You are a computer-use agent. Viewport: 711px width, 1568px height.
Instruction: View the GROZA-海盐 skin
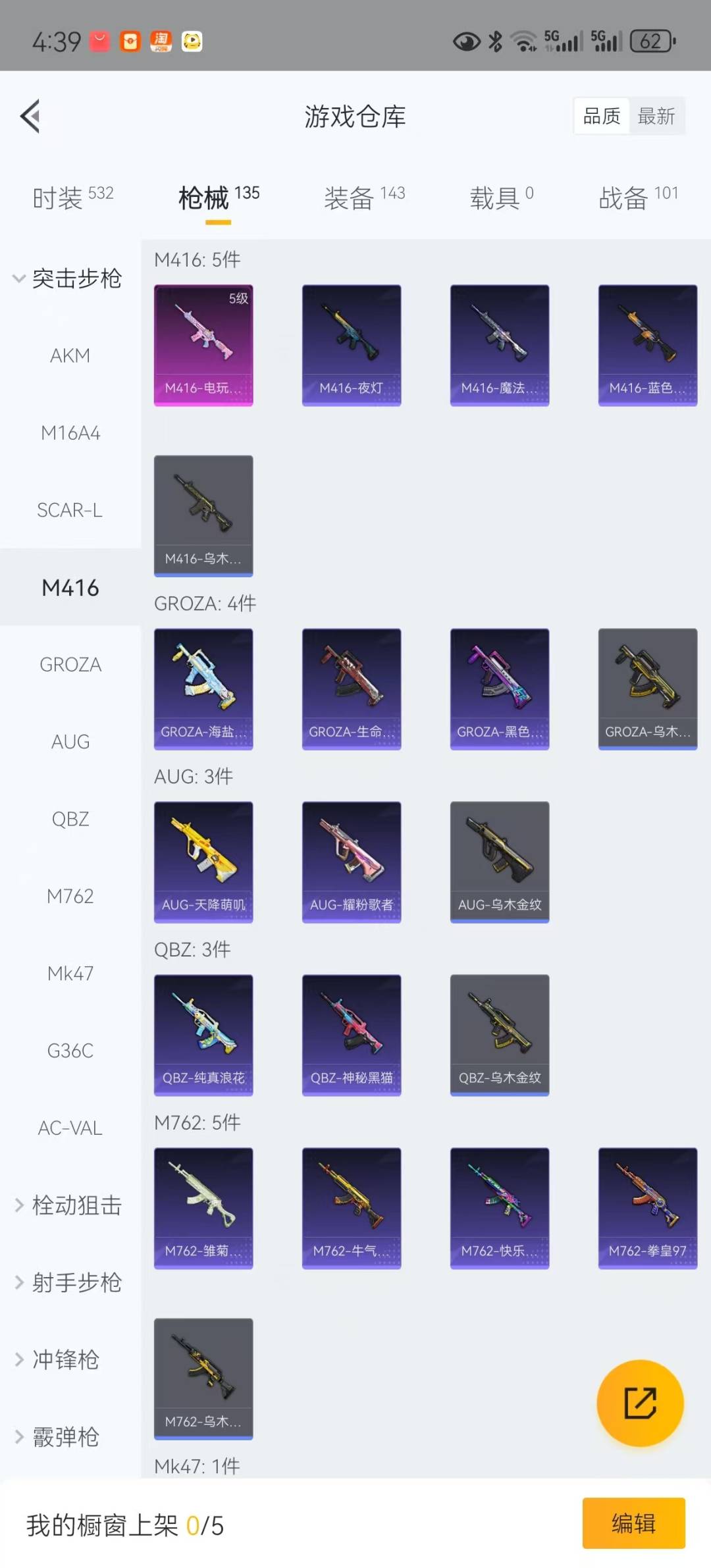tap(203, 689)
